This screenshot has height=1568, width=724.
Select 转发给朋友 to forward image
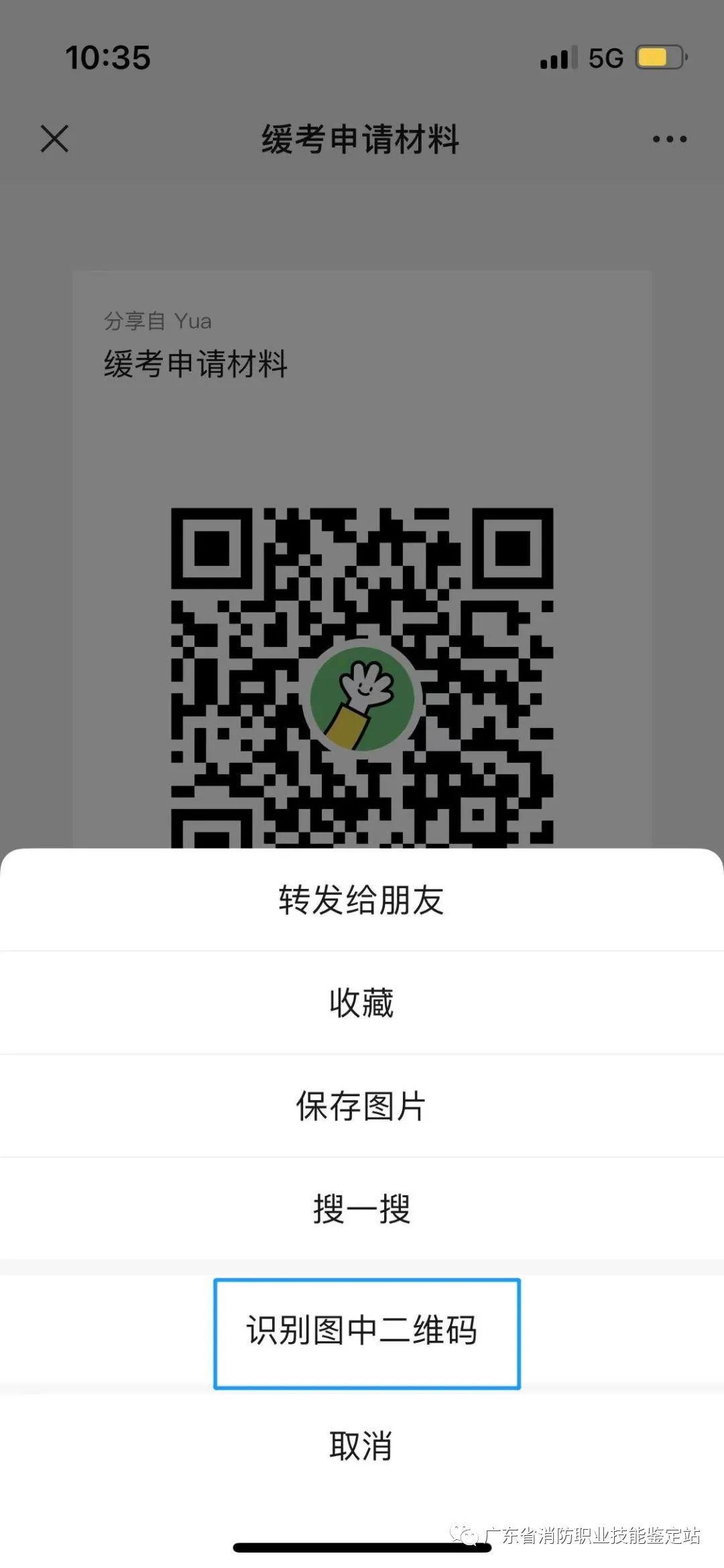coord(361,900)
